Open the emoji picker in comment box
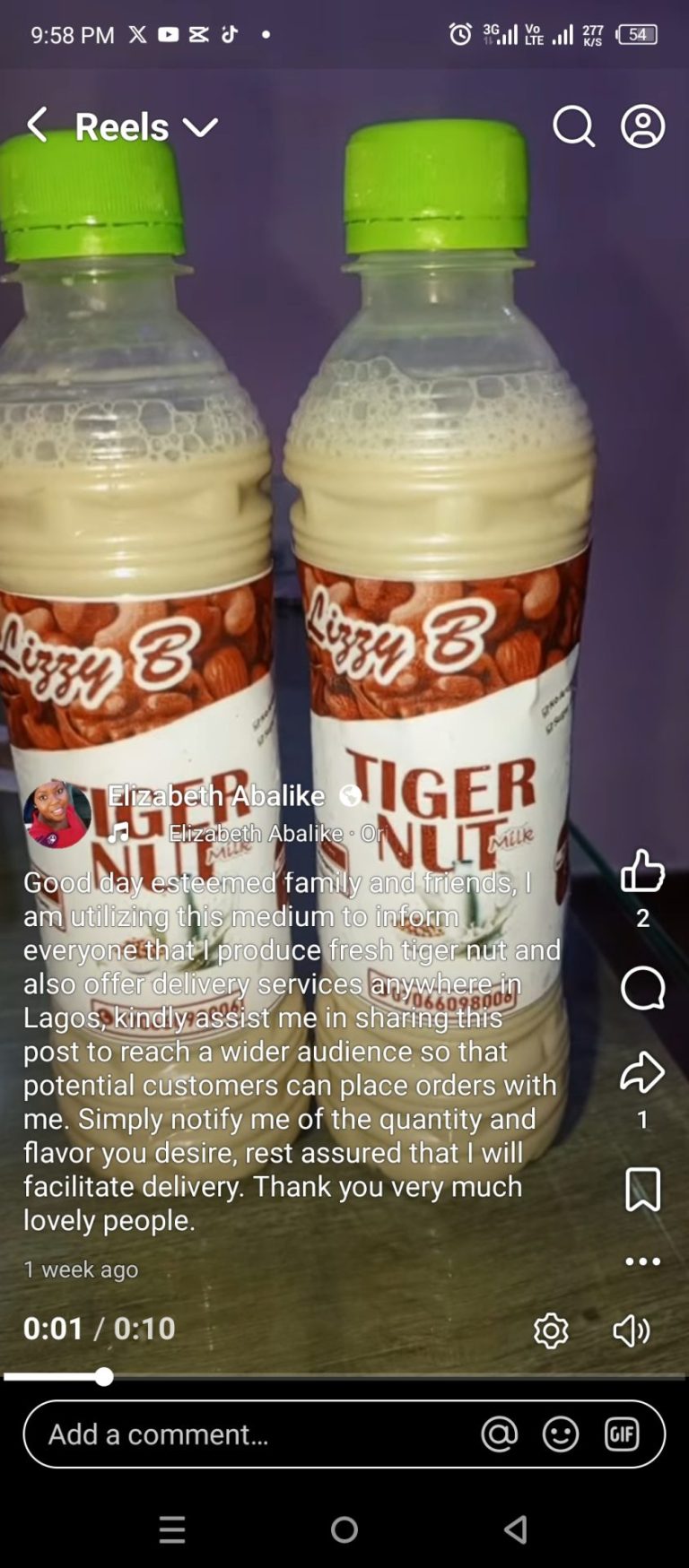689x1568 pixels. click(x=561, y=1434)
